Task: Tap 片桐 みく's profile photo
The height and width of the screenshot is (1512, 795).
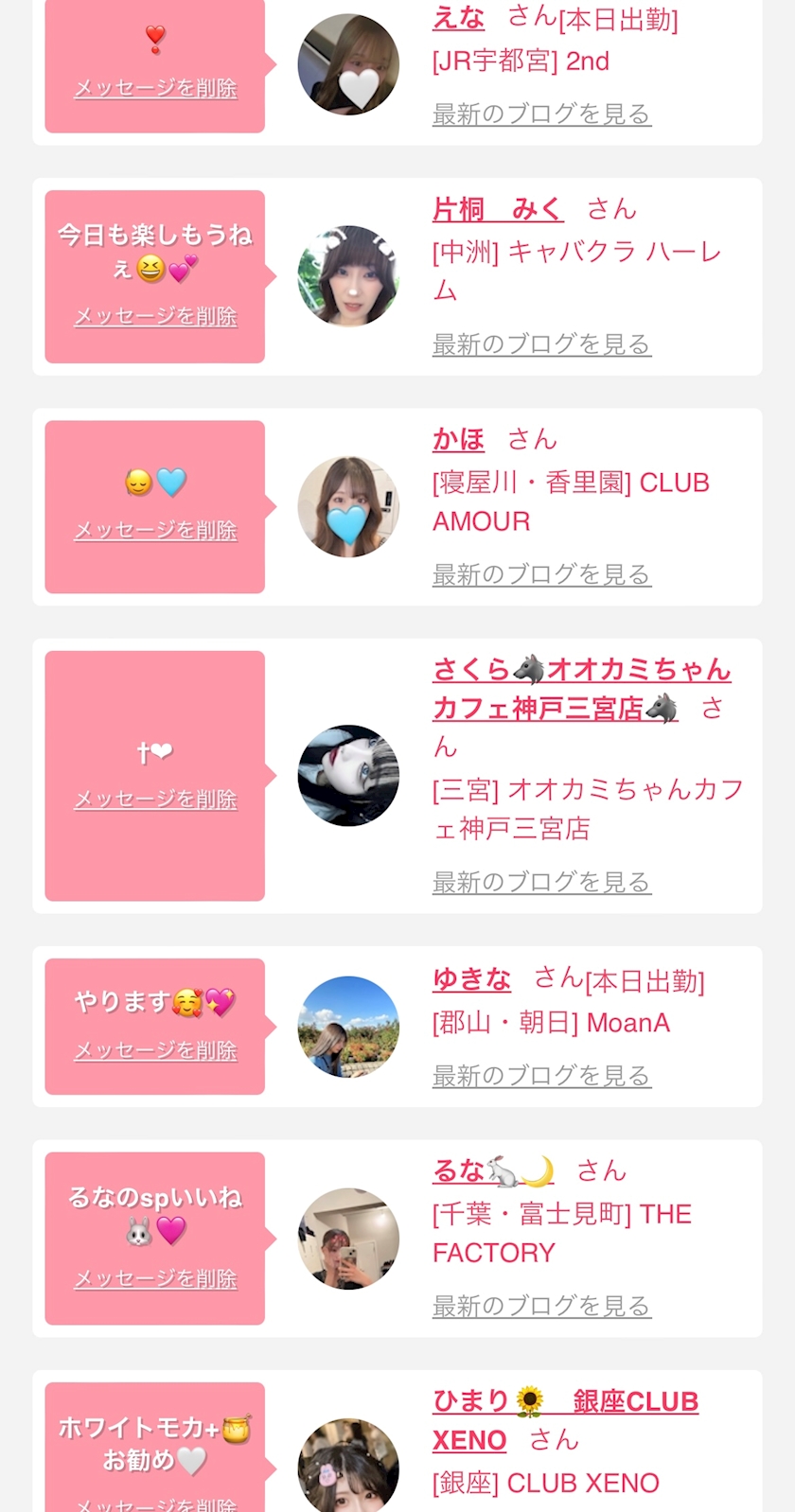Action: (x=348, y=276)
